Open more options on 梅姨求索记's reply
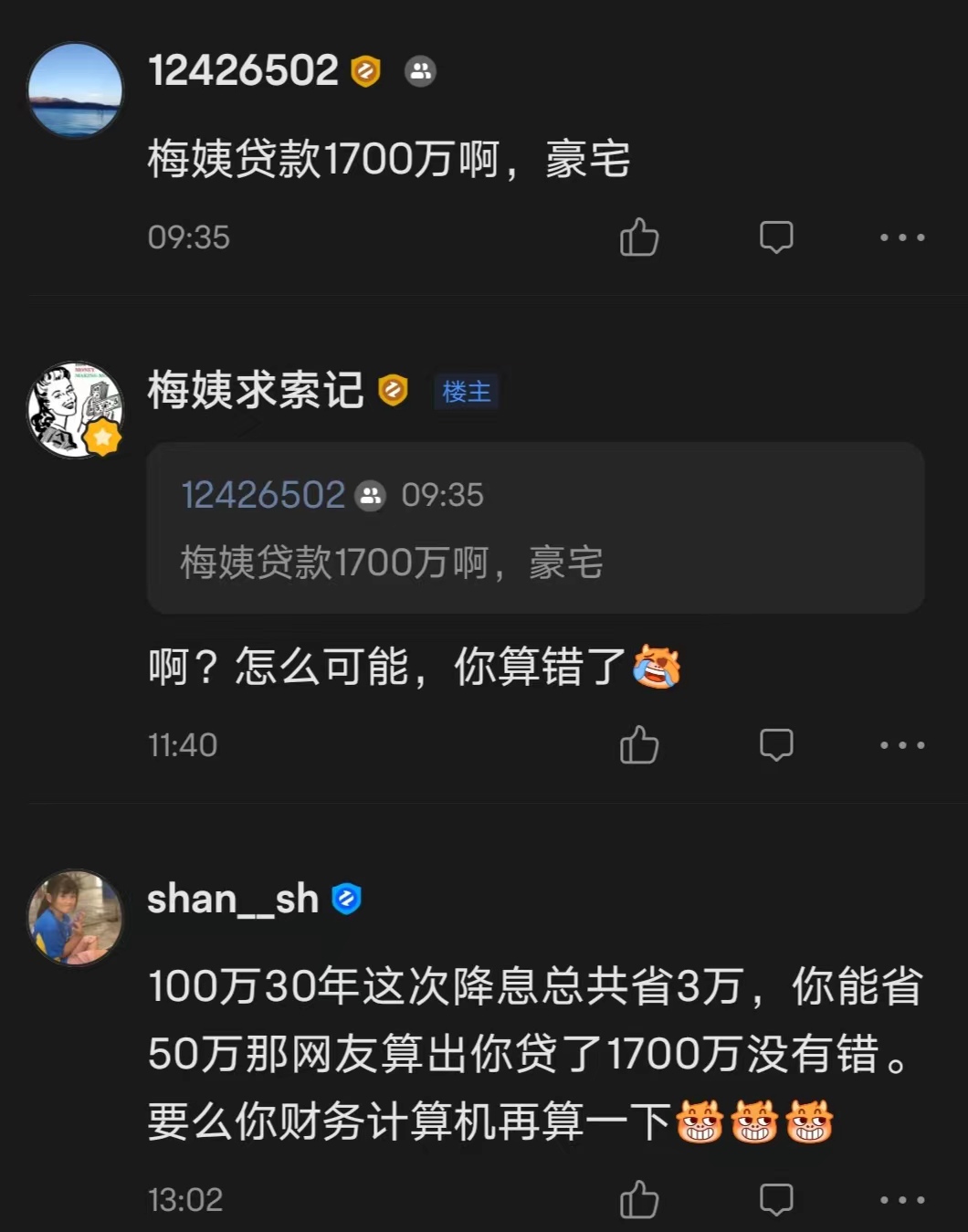This screenshot has width=968, height=1232. pyautogui.click(x=902, y=745)
